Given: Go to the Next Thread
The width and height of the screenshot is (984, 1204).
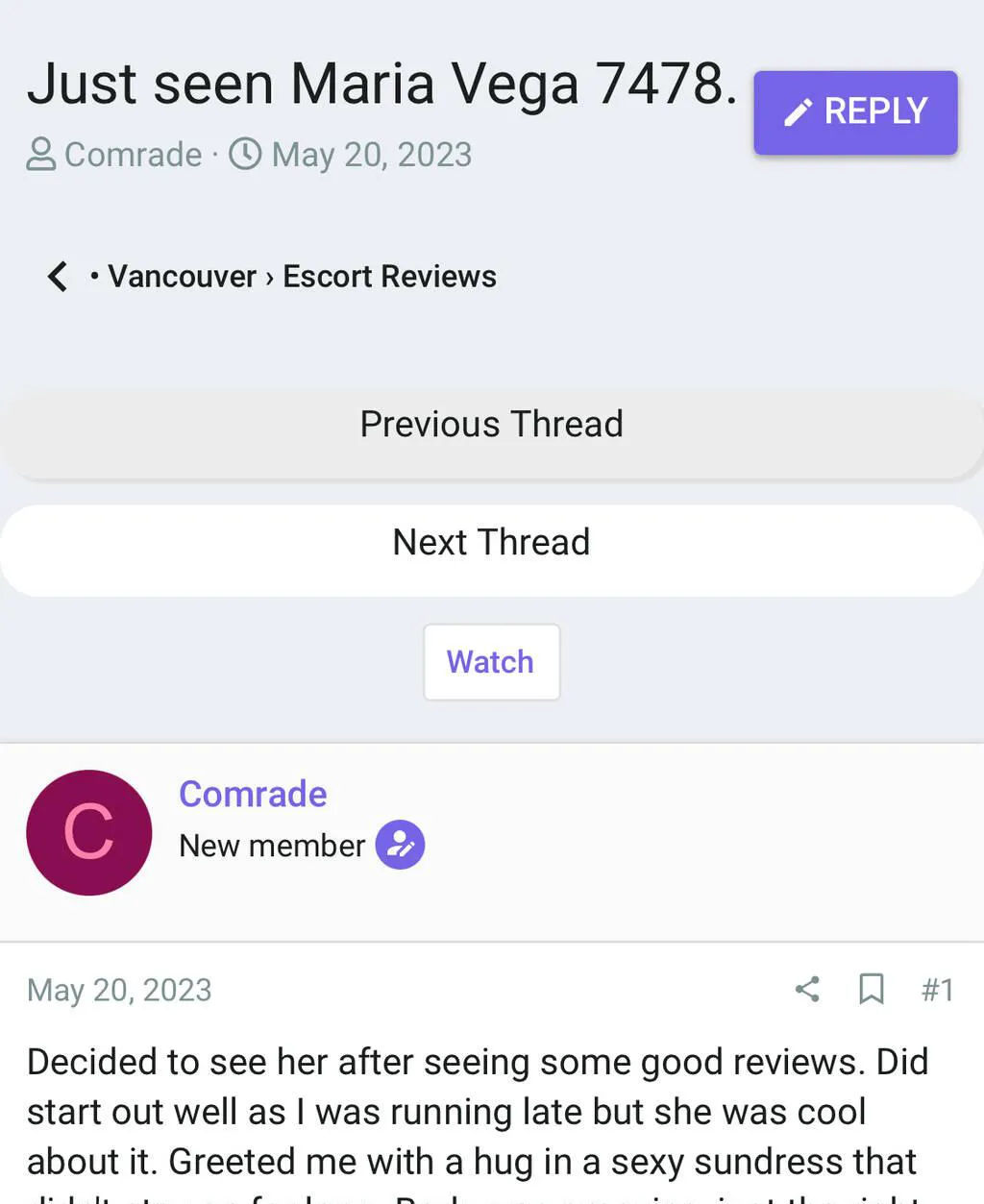Looking at the screenshot, I should 491,543.
